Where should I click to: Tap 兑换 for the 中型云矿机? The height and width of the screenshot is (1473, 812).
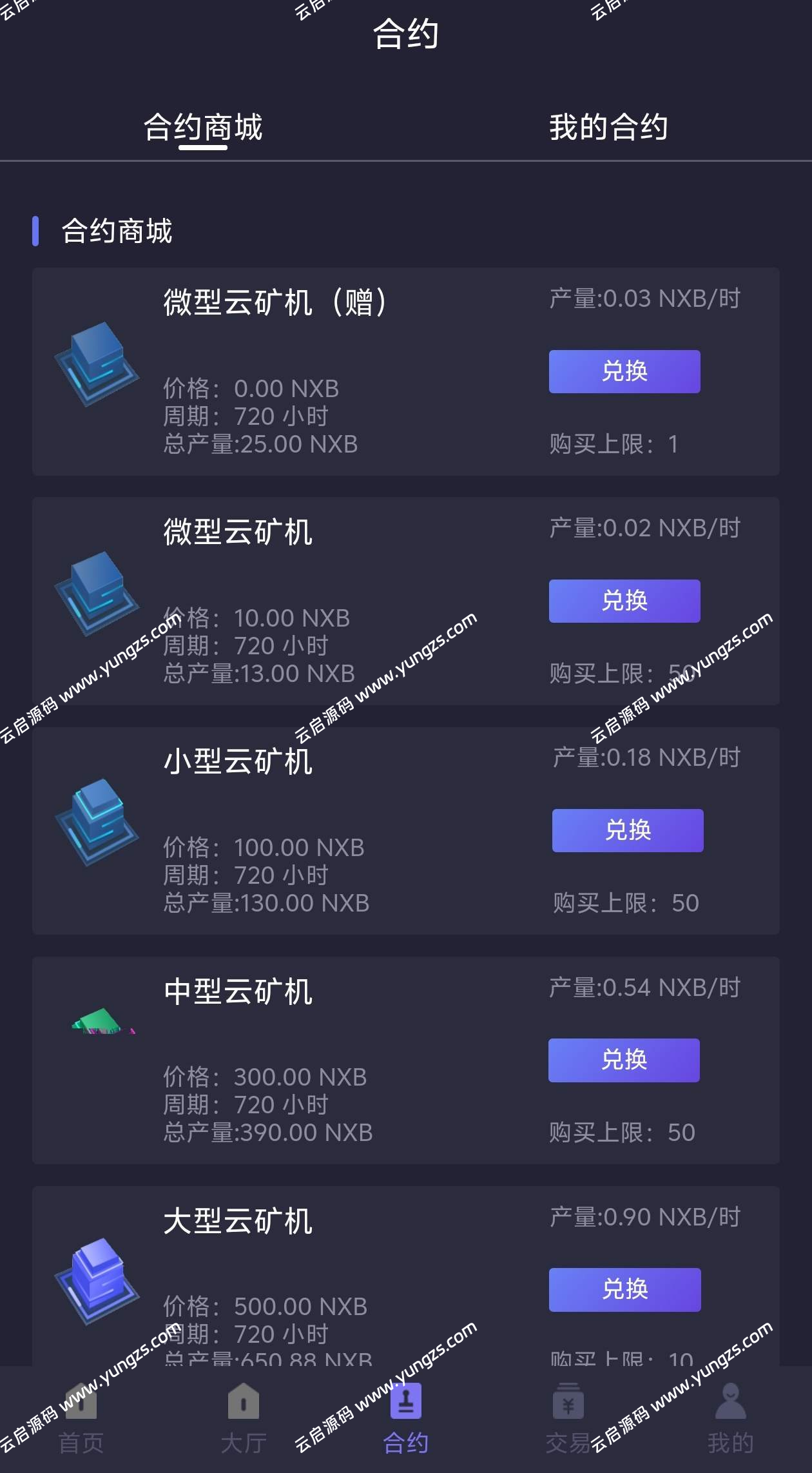click(623, 1060)
